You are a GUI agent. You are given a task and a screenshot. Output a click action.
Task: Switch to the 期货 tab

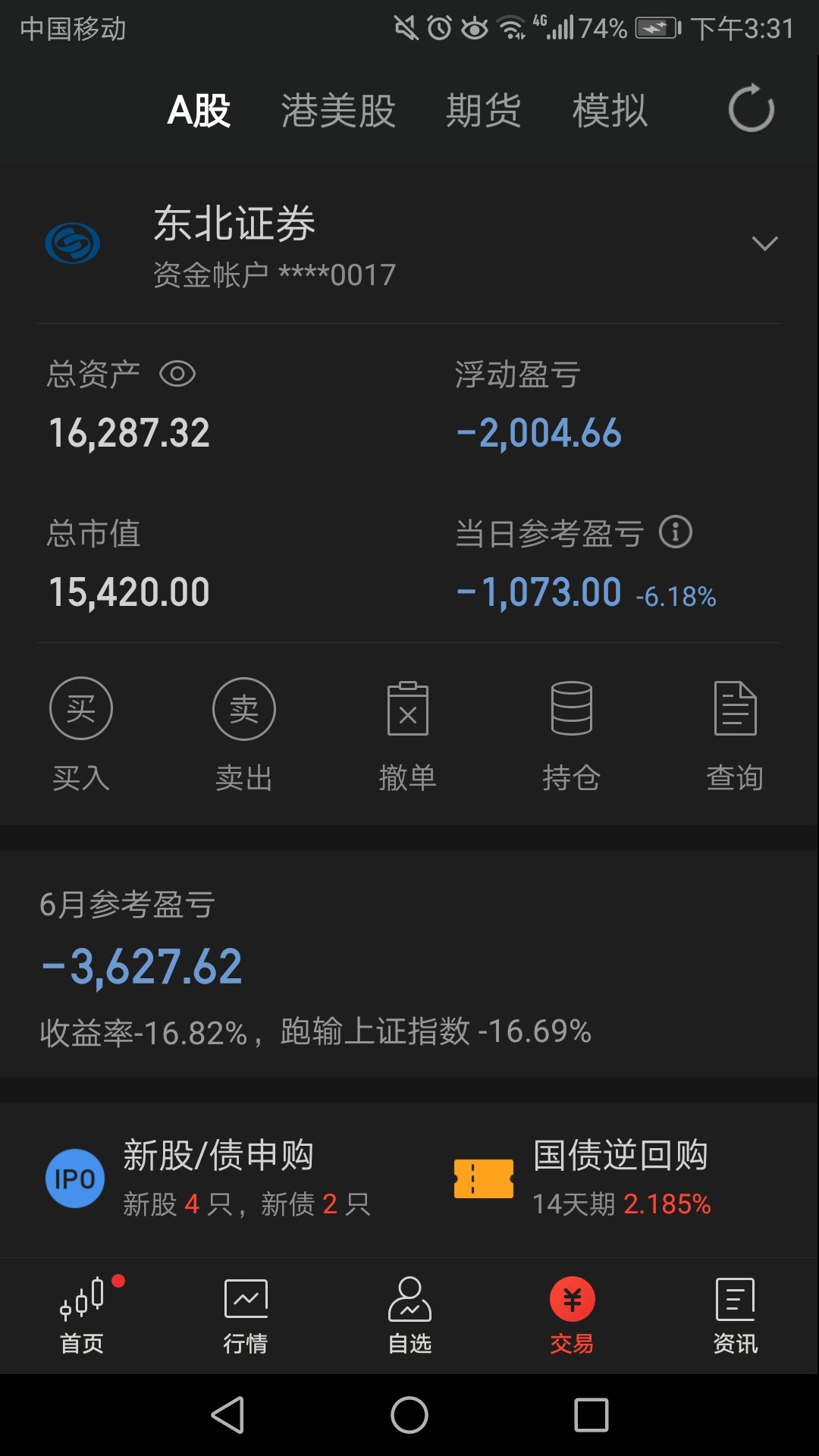(x=484, y=111)
